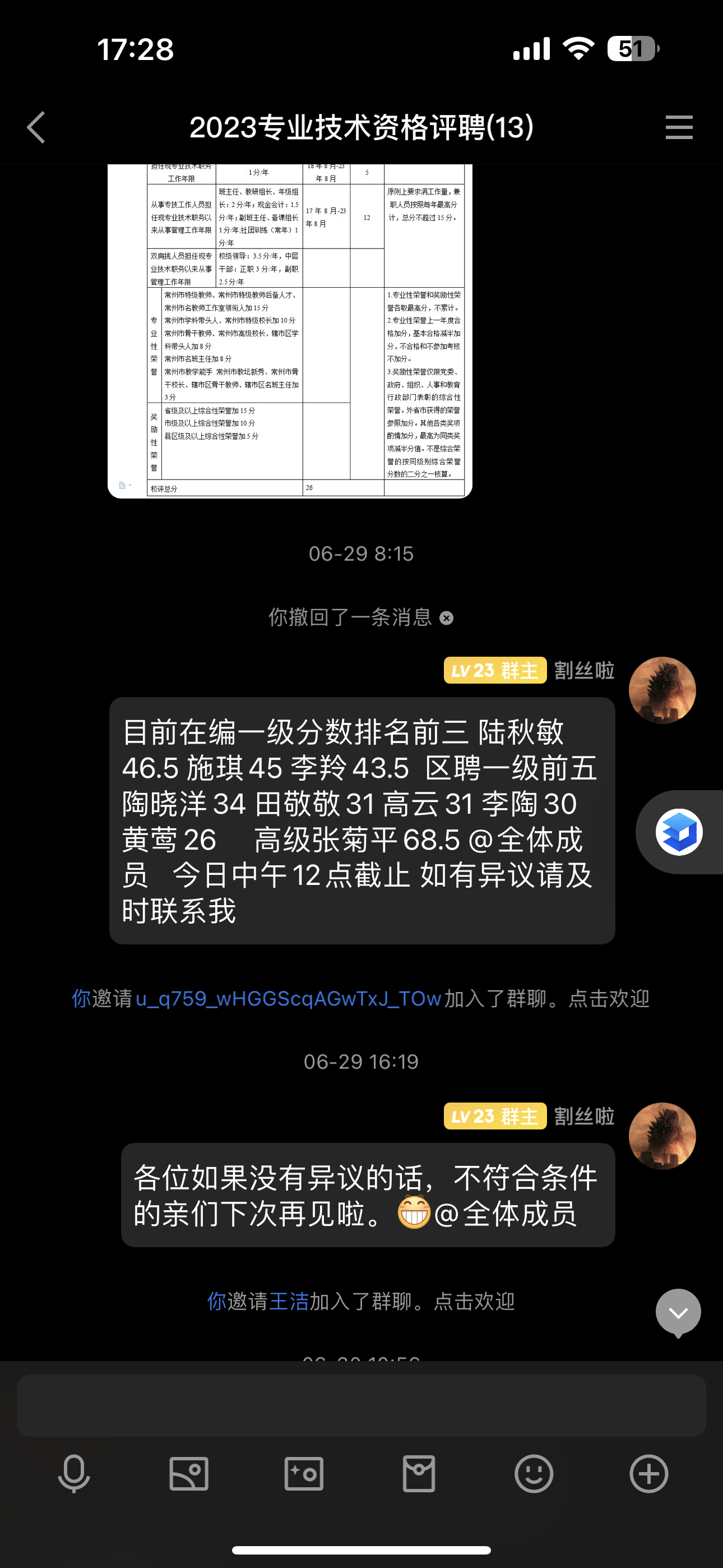Screen dimensions: 723x1568
Task: Open the shared scoring table image
Action: (x=290, y=330)
